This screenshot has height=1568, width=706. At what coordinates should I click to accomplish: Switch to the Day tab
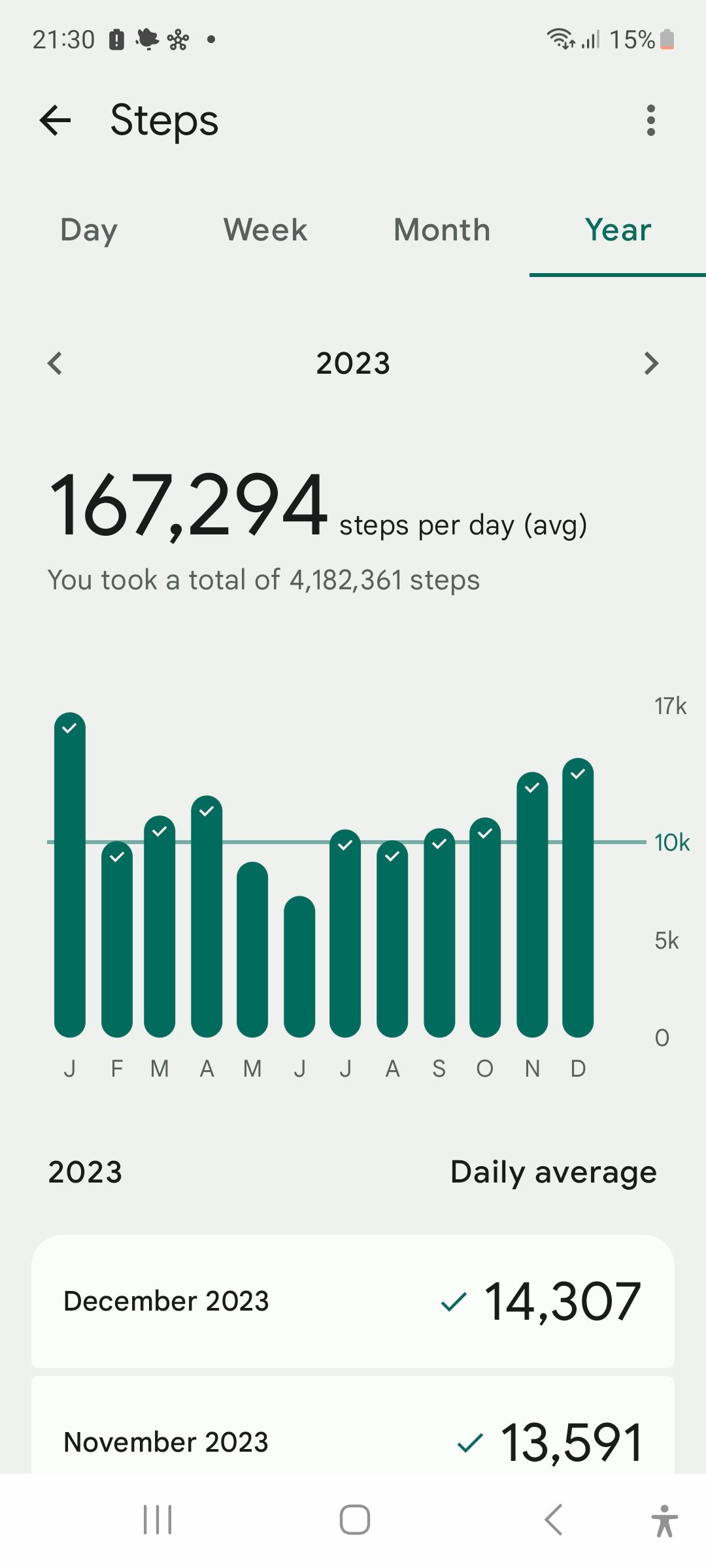tap(89, 231)
